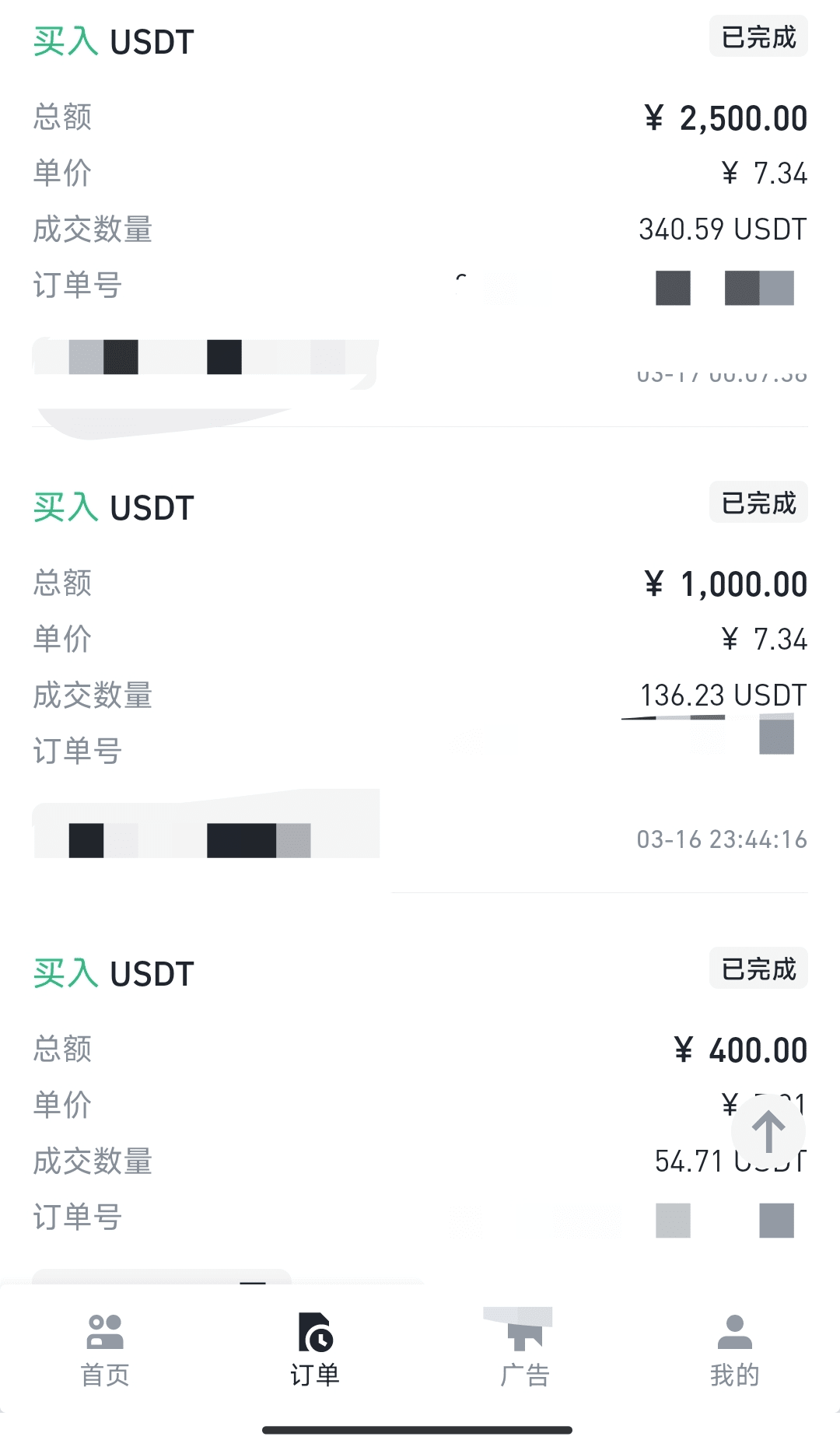Select the 订单 tab
The height and width of the screenshot is (1447, 840).
[x=315, y=1351]
